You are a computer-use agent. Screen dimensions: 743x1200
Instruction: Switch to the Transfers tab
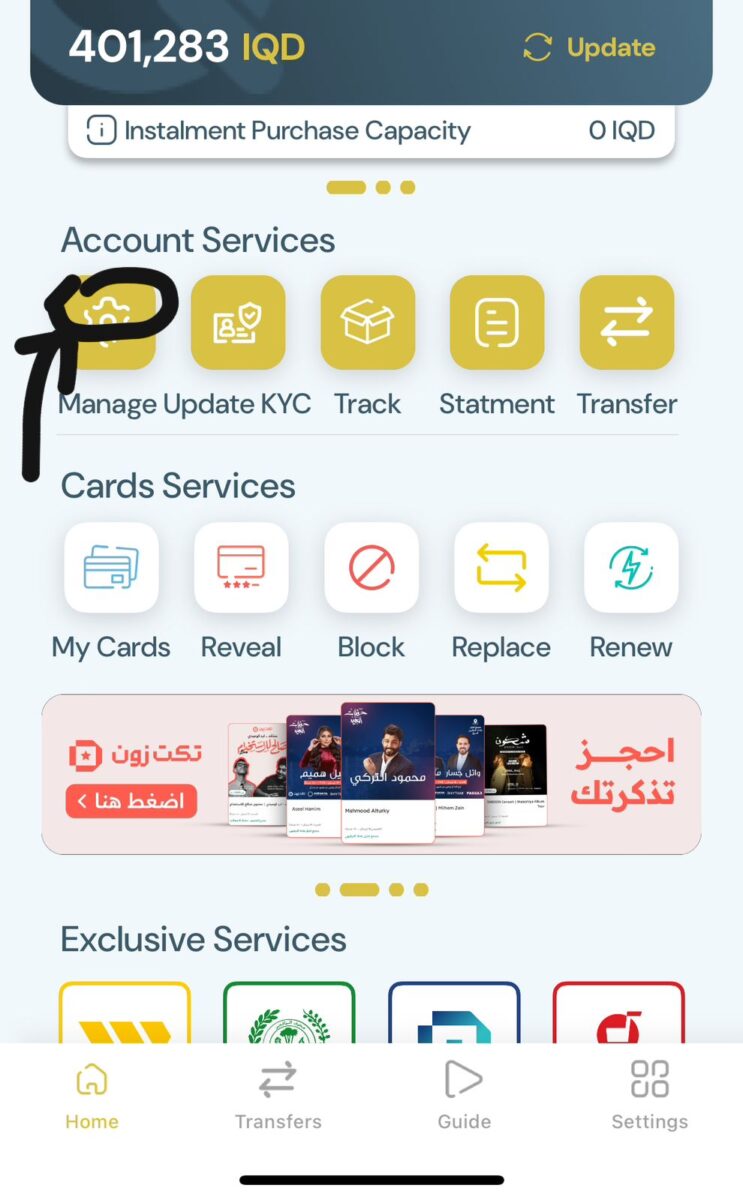(x=278, y=1095)
